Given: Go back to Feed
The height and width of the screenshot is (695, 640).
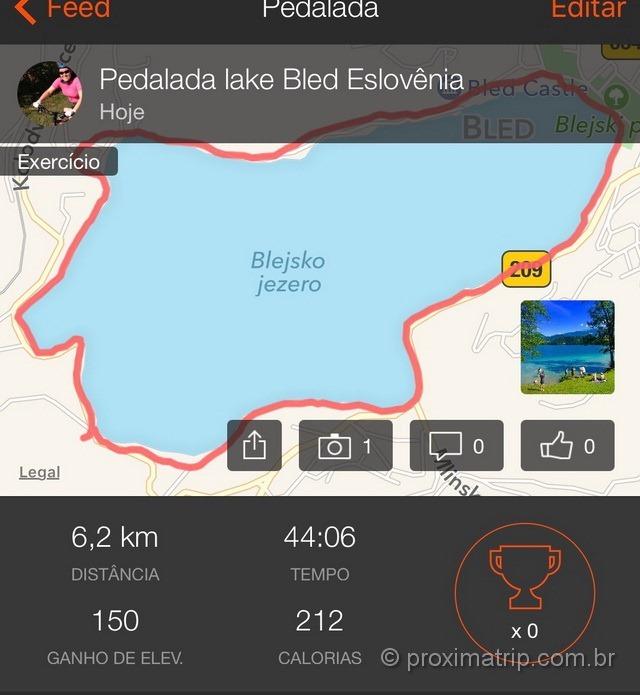Looking at the screenshot, I should pyautogui.click(x=62, y=10).
